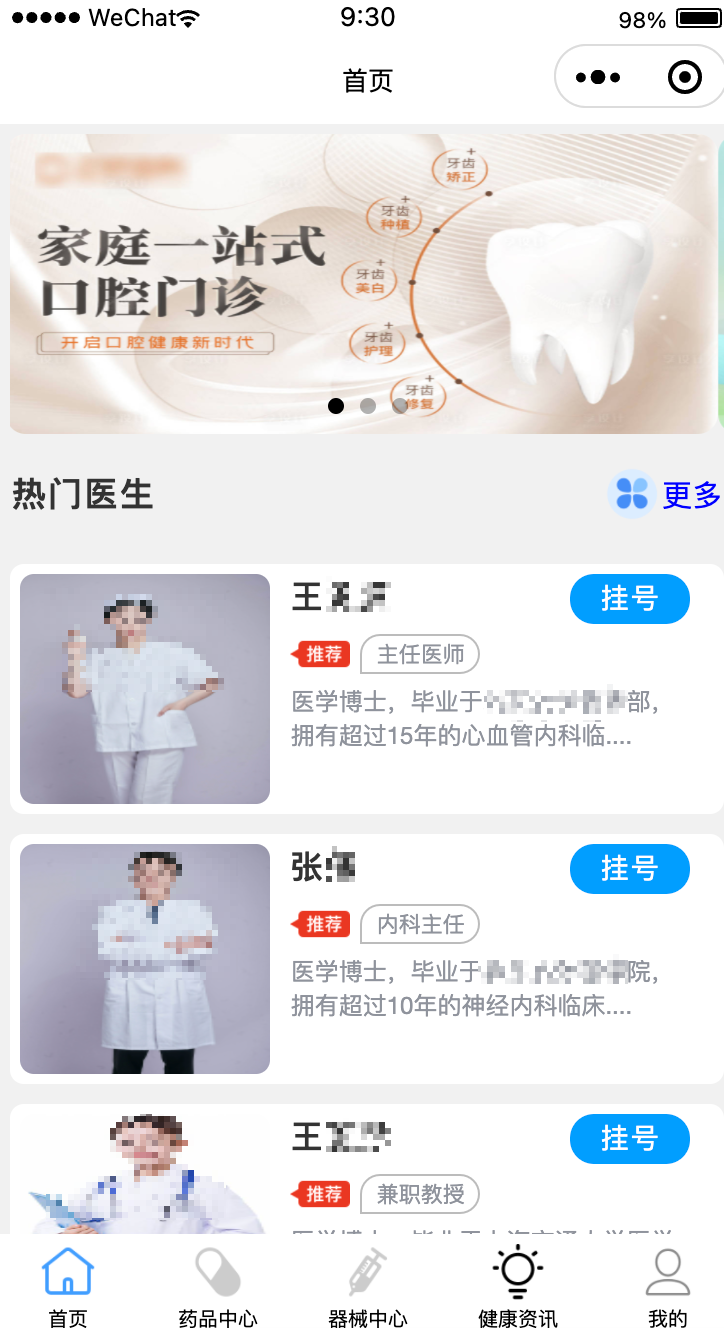Open the family dental clinic banner
This screenshot has height=1328, width=724.
coord(363,284)
